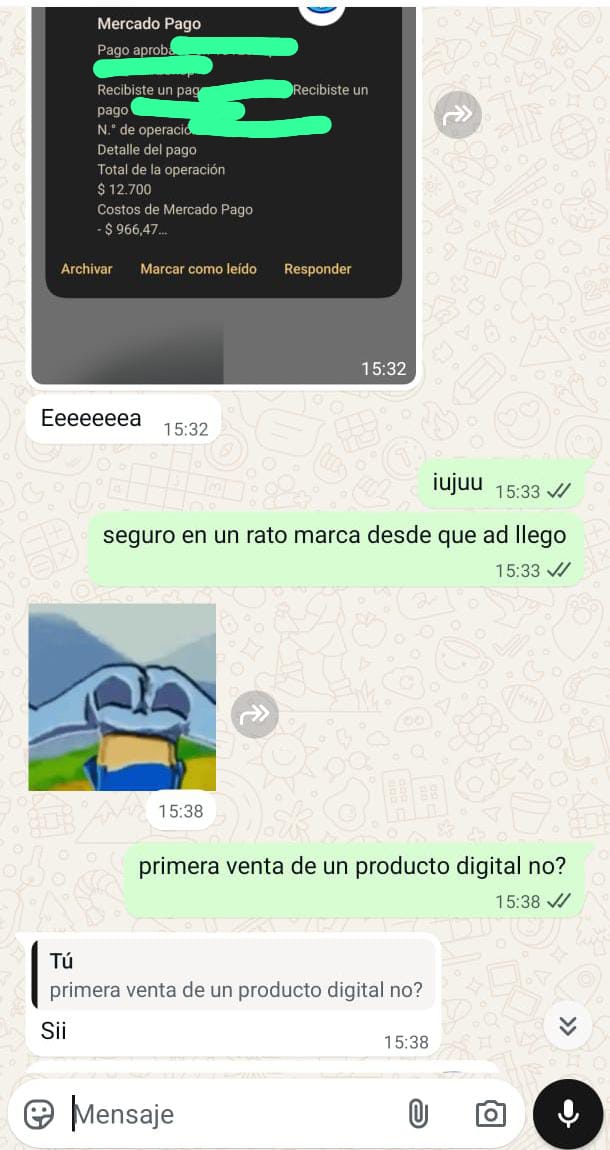
Task: Forward the Mercado Pago screenshot message
Action: tap(458, 116)
